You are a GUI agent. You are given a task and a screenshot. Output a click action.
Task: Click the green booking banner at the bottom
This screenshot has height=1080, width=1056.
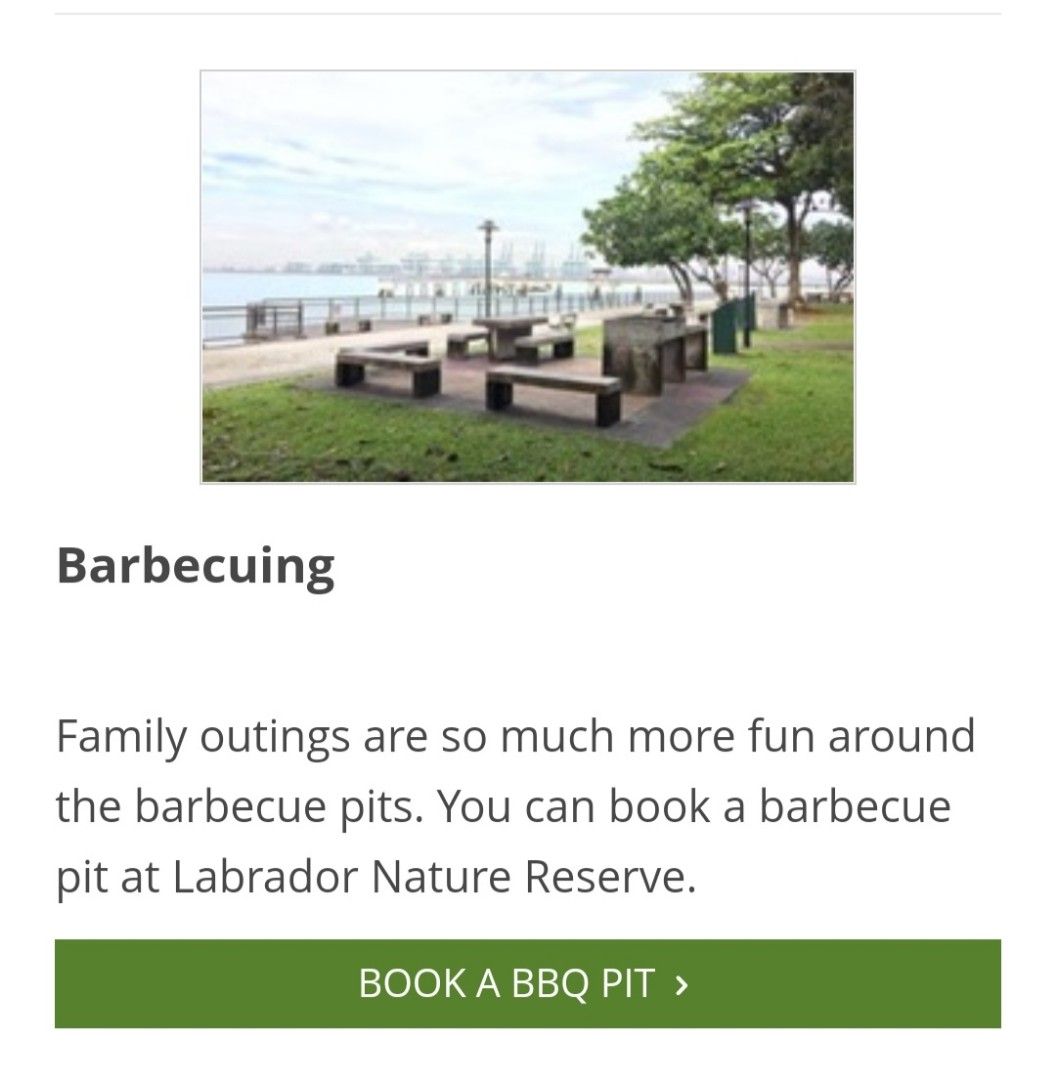tap(528, 984)
